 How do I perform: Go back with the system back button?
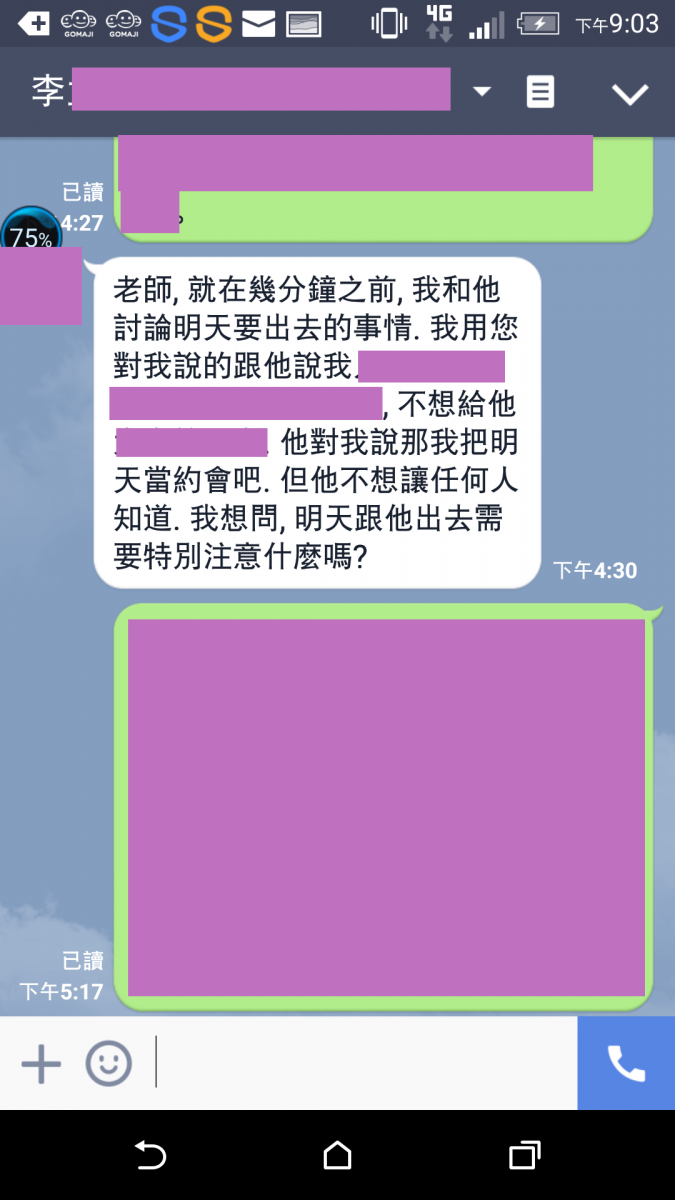coord(150,1156)
